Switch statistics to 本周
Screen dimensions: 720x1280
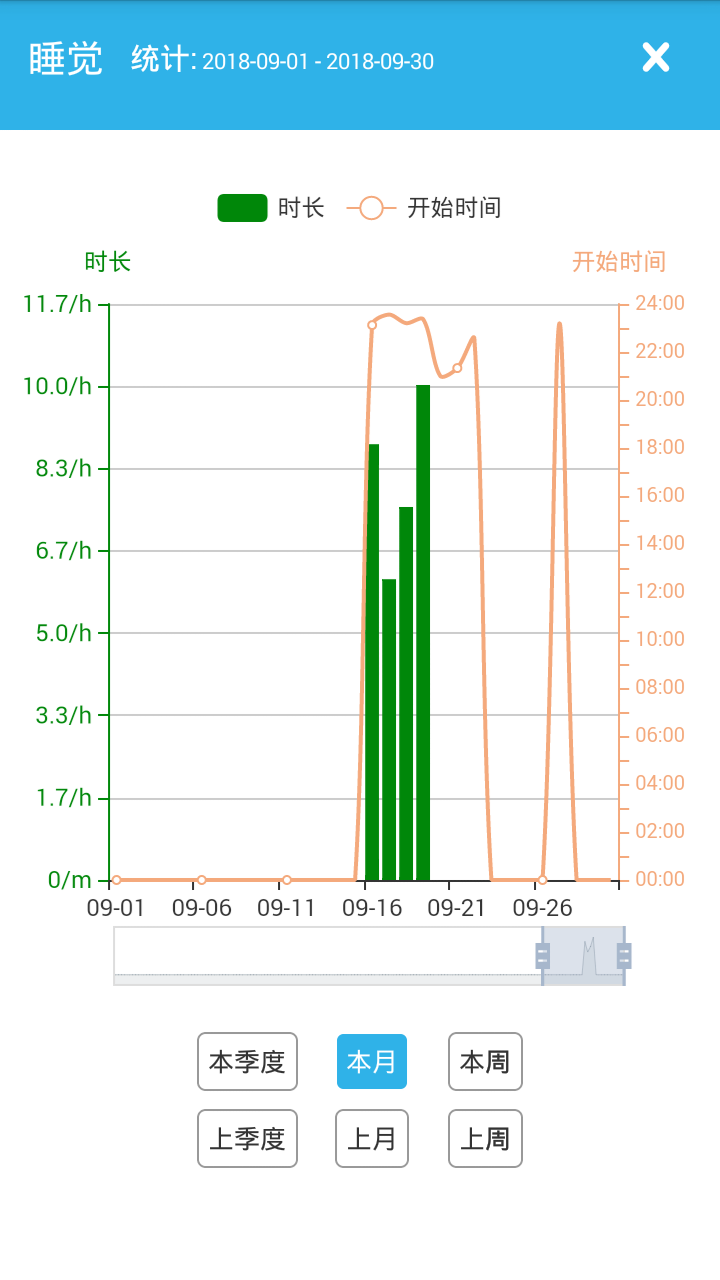(485, 1061)
